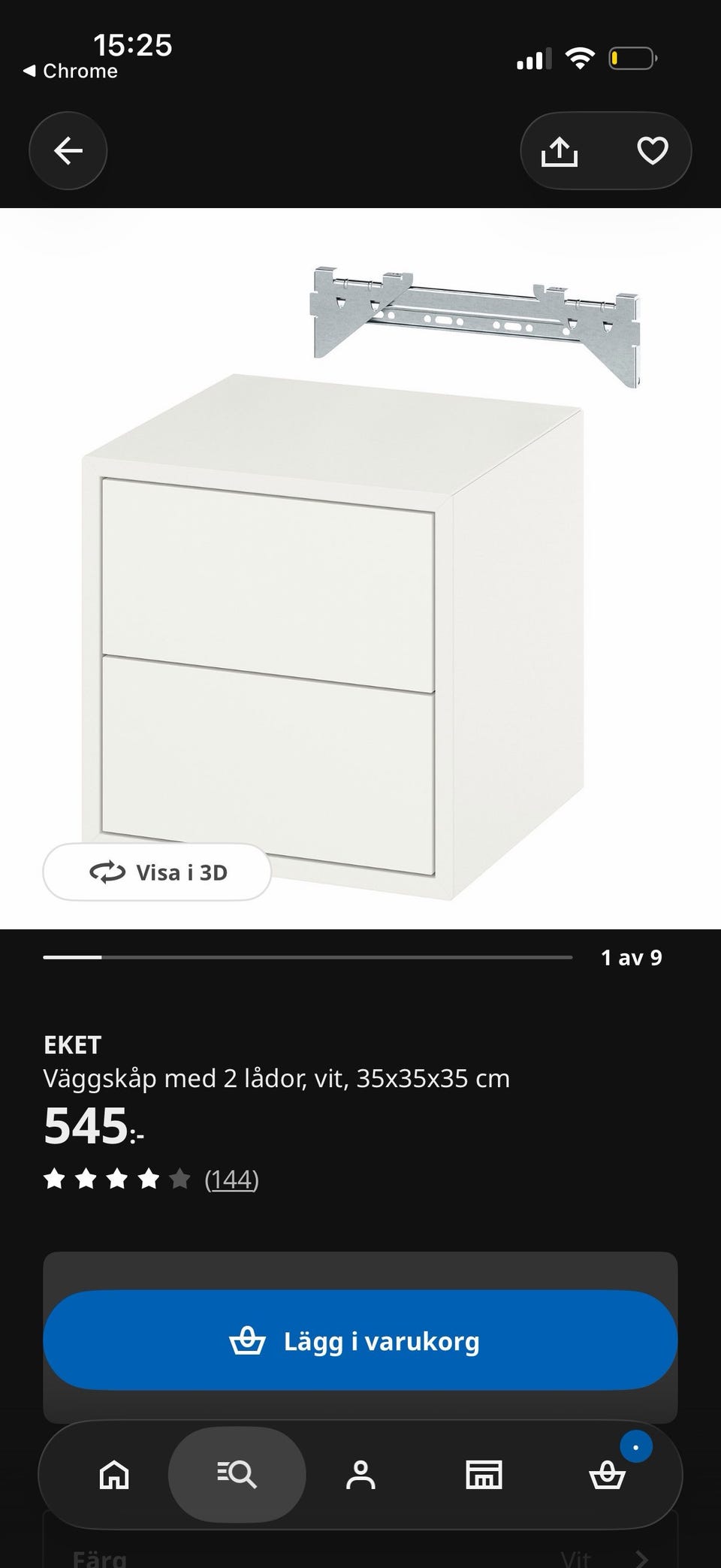
Task: Tap Lägg i varukorg button
Action: pos(360,1341)
